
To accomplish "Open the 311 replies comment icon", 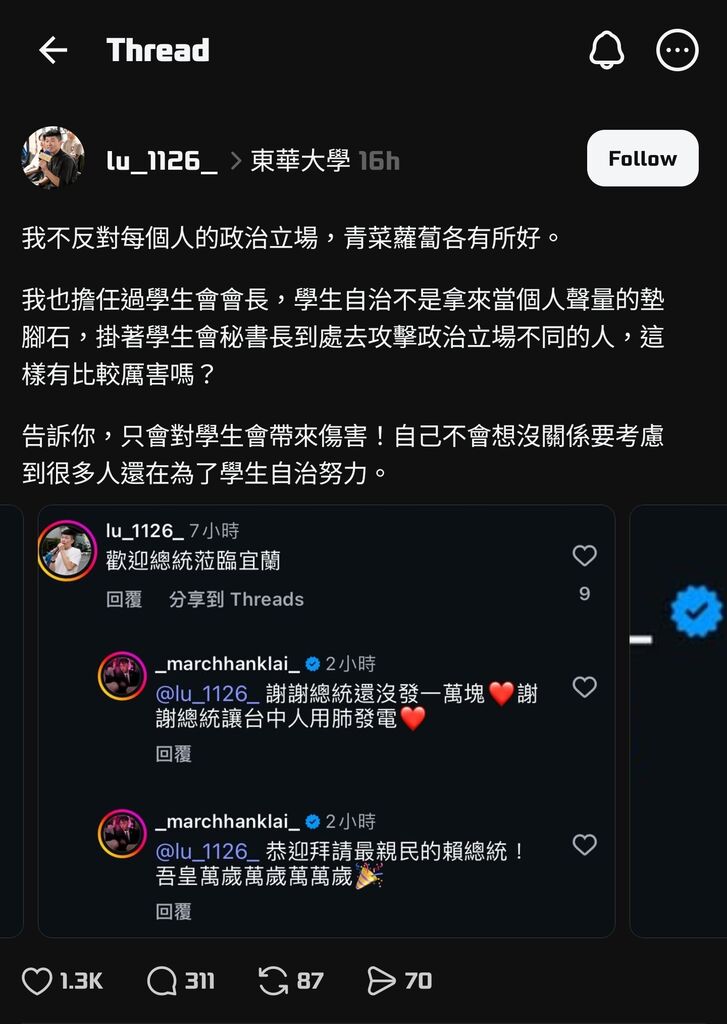I will 162,981.
